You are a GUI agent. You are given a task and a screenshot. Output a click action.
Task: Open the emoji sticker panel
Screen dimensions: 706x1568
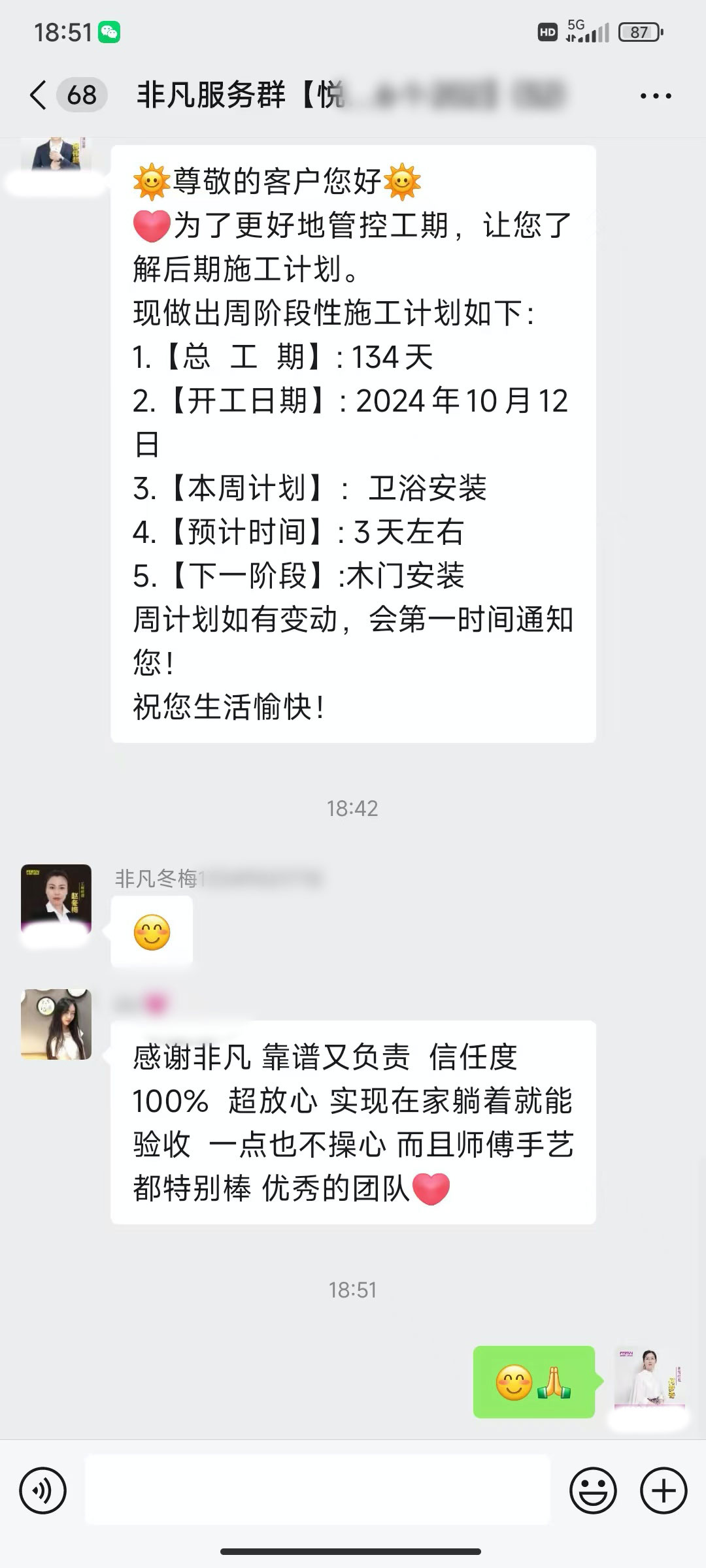(593, 1490)
